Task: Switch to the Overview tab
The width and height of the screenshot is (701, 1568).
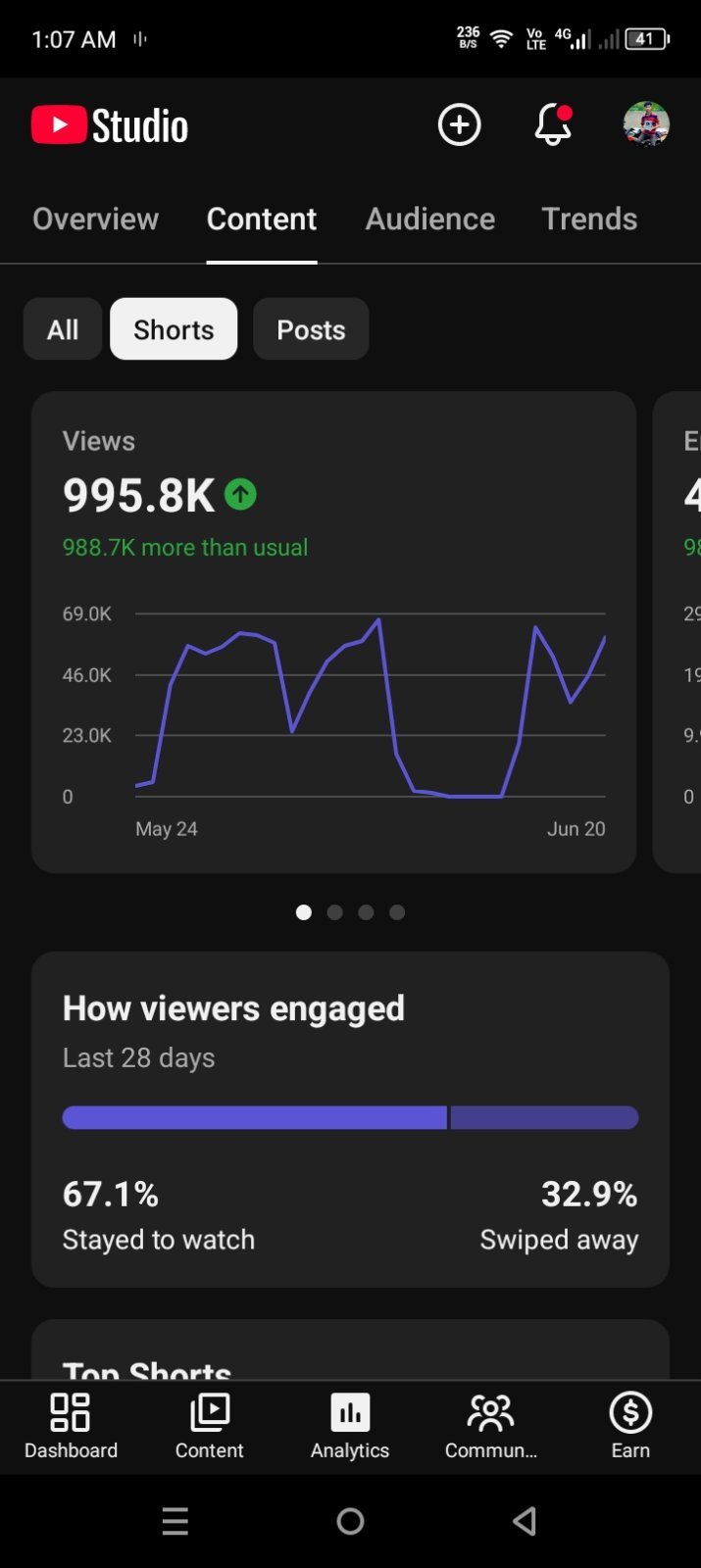Action: 95,219
